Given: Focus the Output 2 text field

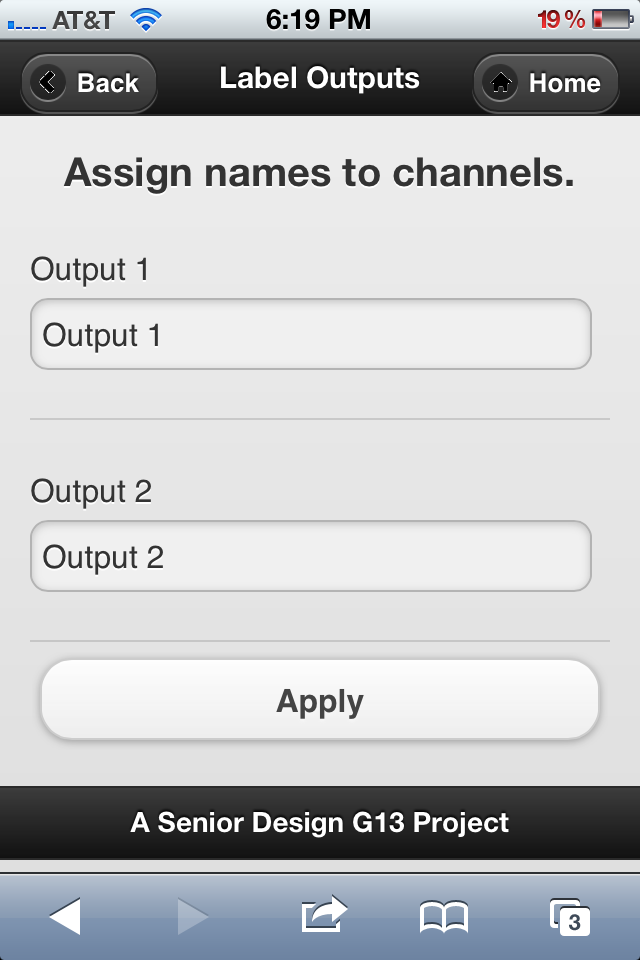Looking at the screenshot, I should point(311,557).
